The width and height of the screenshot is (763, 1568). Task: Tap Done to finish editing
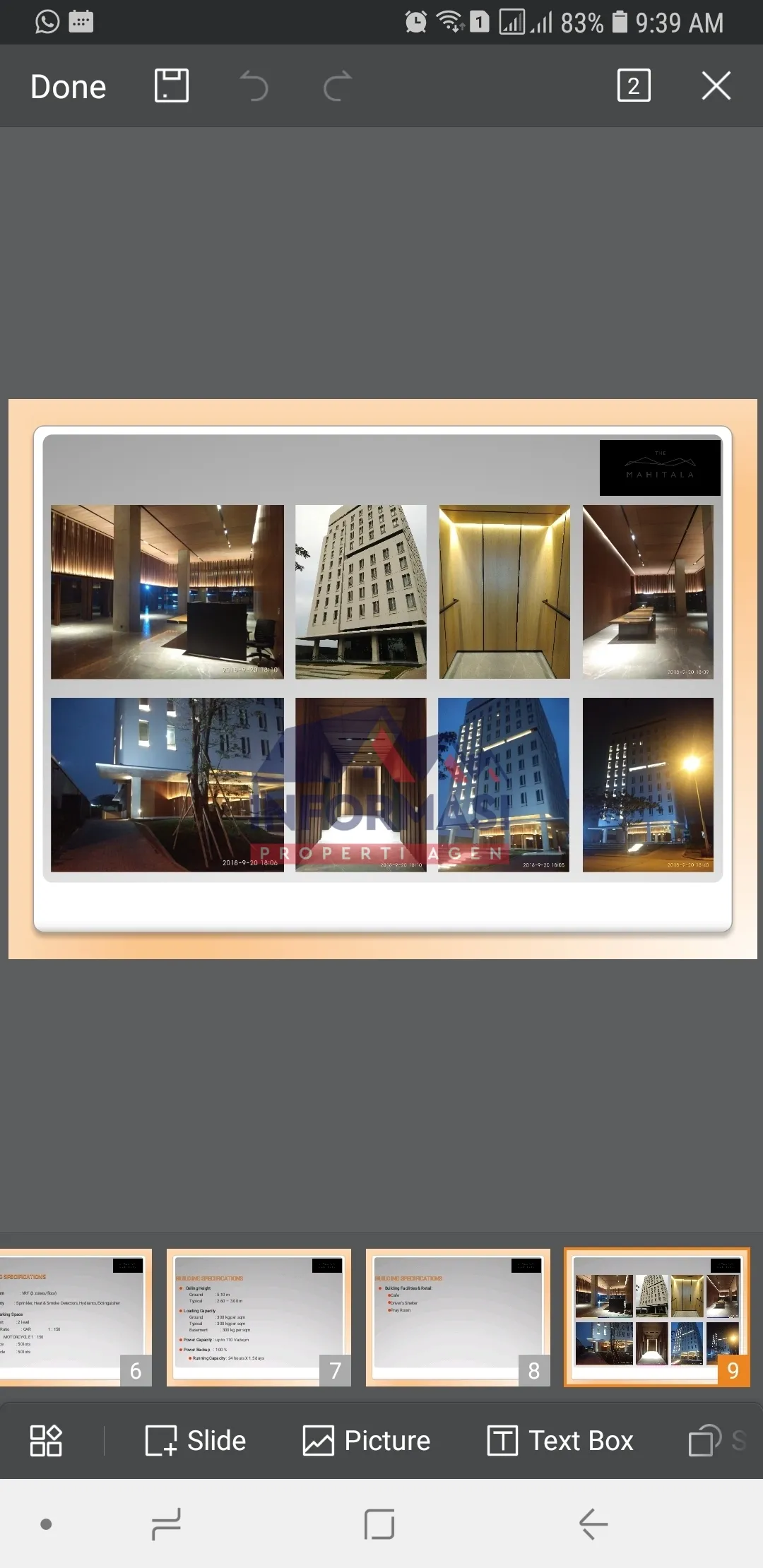coord(69,87)
